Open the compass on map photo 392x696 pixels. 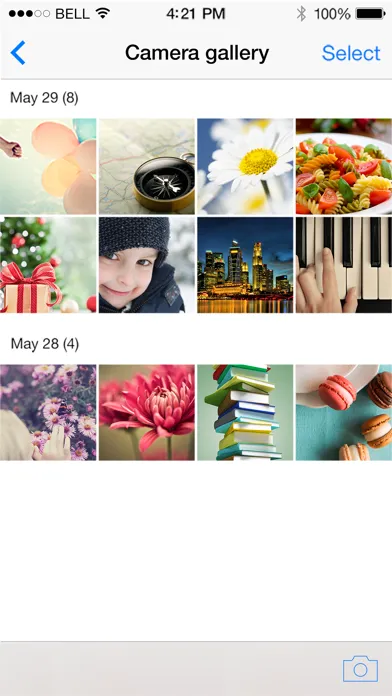[x=147, y=166]
